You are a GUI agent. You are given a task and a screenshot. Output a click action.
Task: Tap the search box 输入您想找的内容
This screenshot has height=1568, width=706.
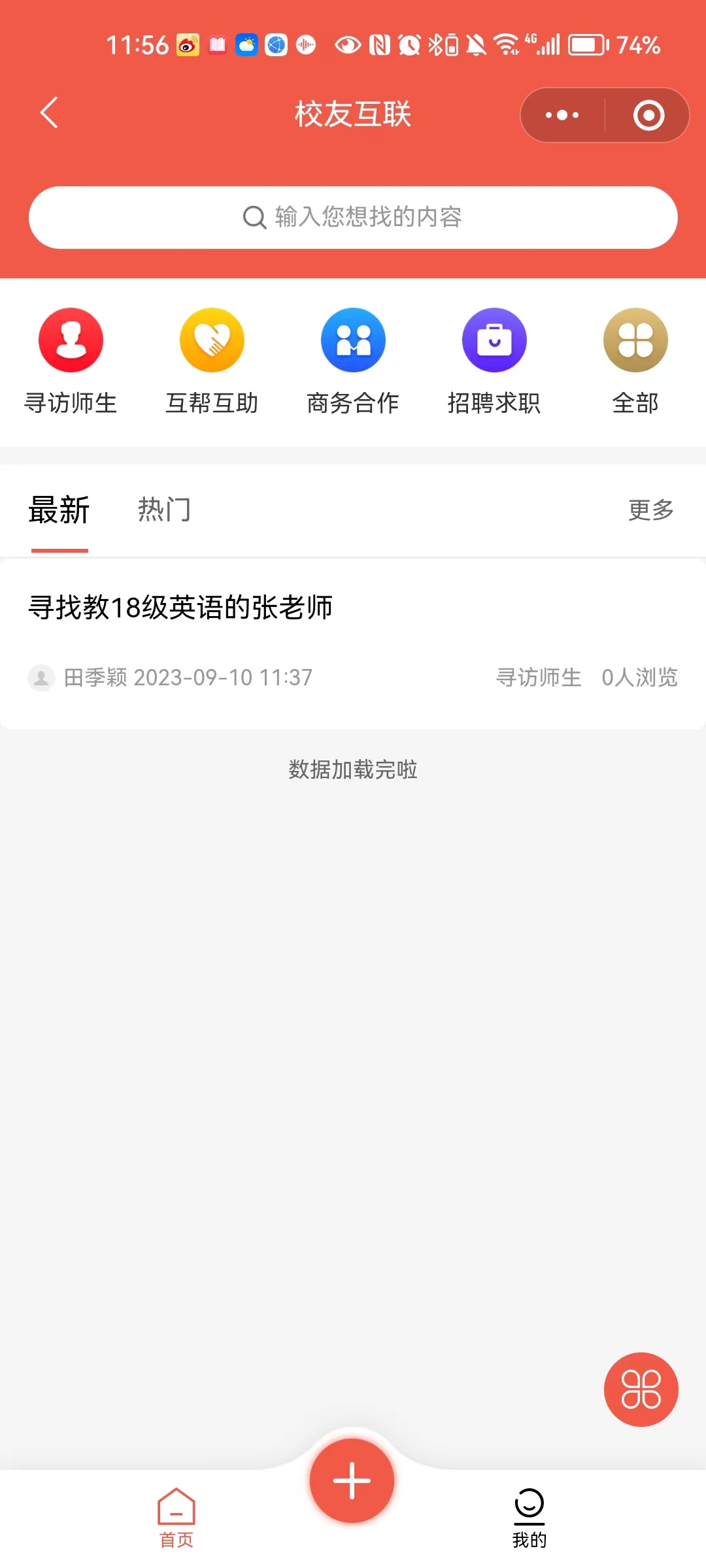tap(353, 218)
